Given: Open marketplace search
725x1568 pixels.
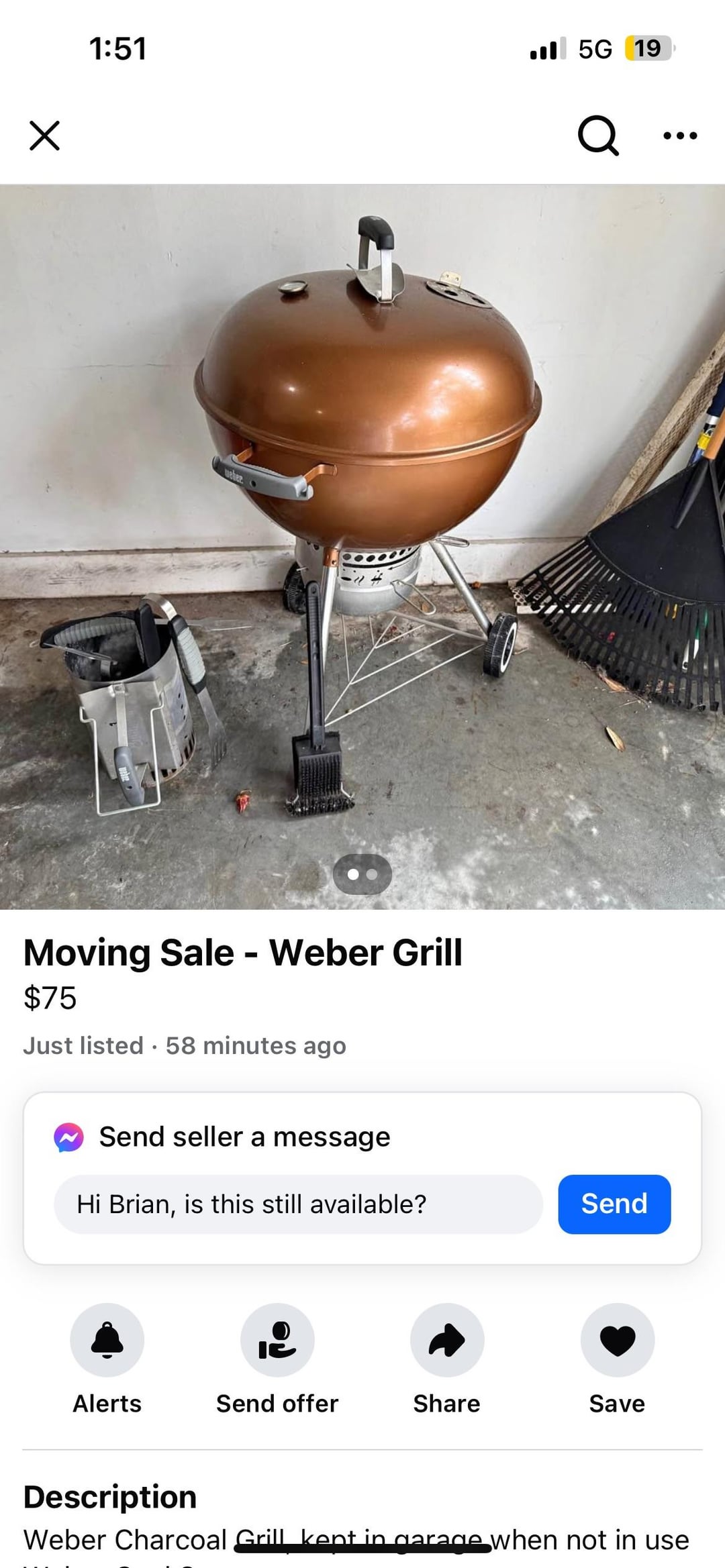Looking at the screenshot, I should [x=597, y=136].
